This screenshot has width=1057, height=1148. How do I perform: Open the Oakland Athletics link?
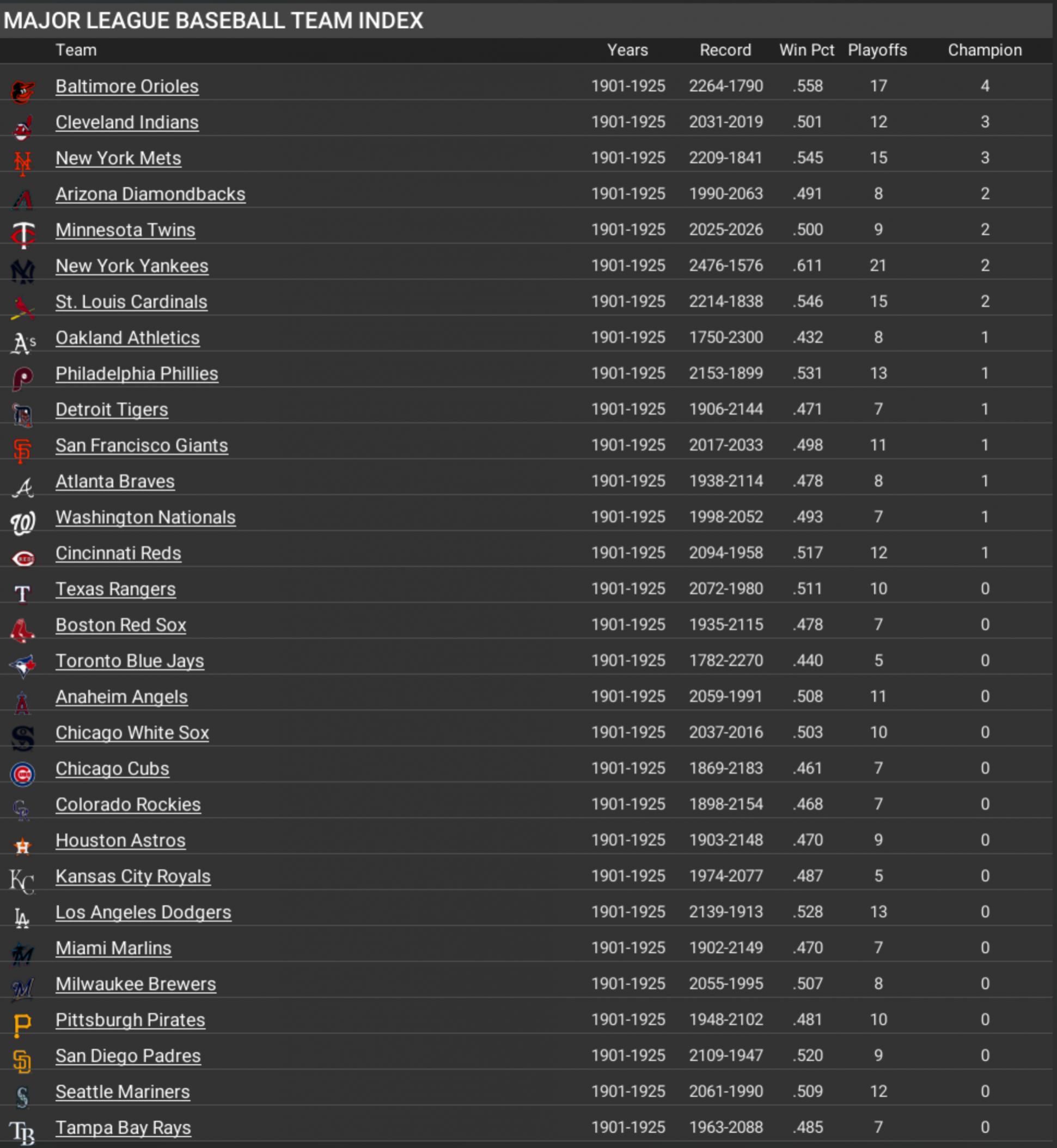point(127,338)
